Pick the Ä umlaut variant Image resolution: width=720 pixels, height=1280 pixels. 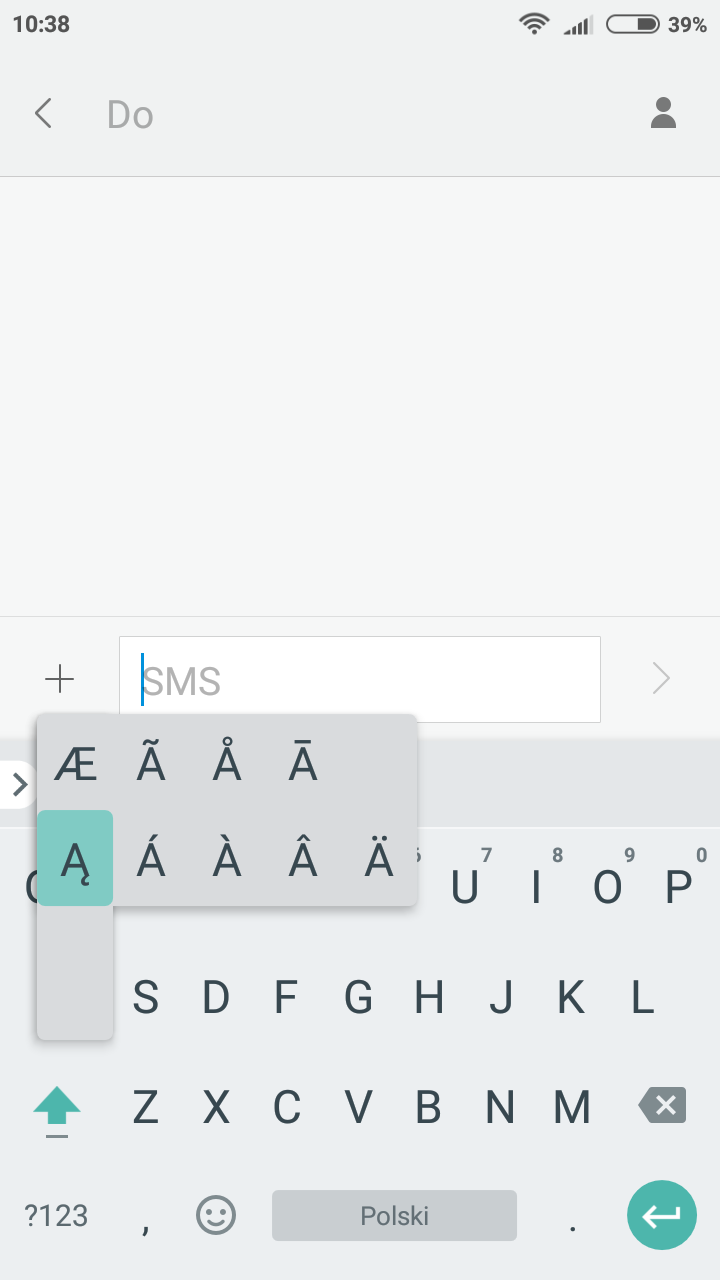point(379,859)
